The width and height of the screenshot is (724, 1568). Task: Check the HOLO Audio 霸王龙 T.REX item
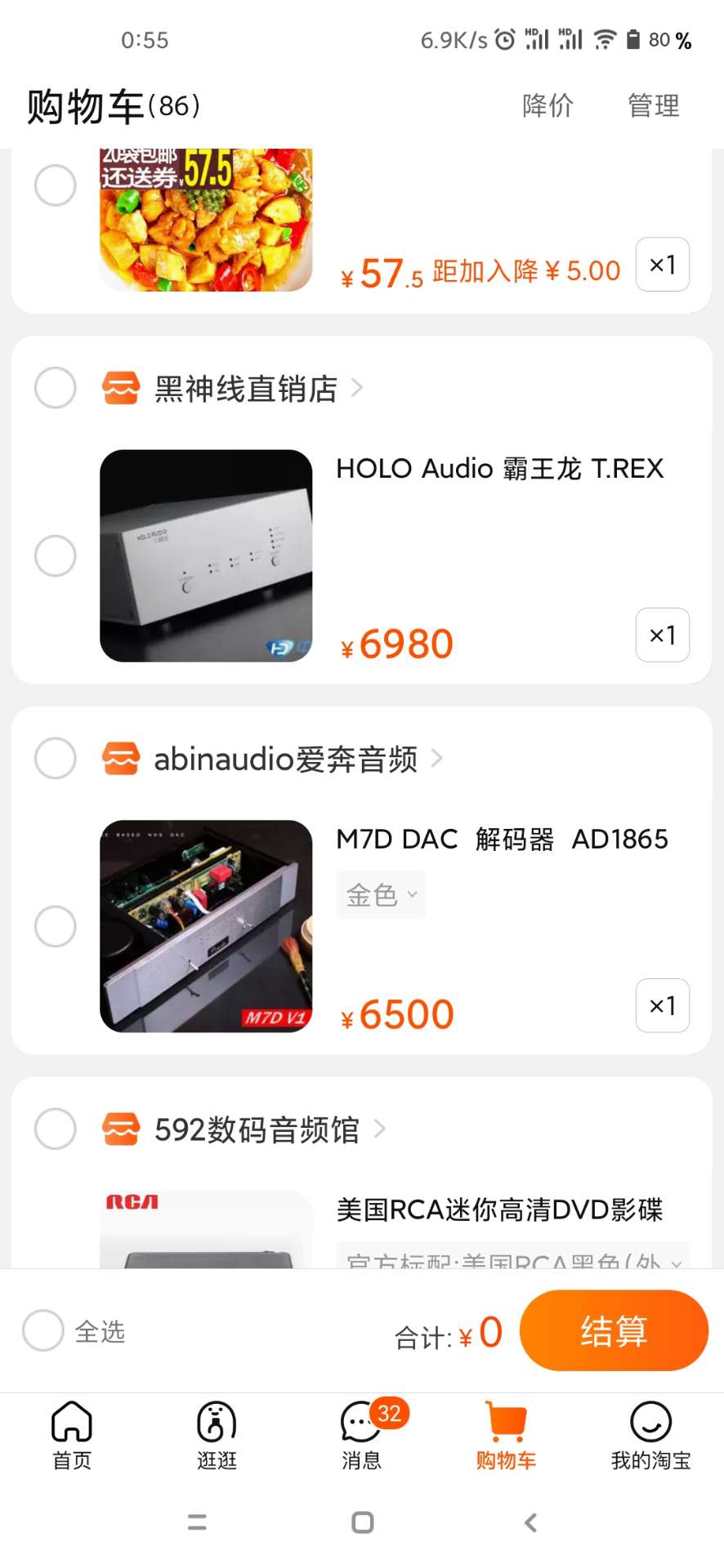[56, 556]
